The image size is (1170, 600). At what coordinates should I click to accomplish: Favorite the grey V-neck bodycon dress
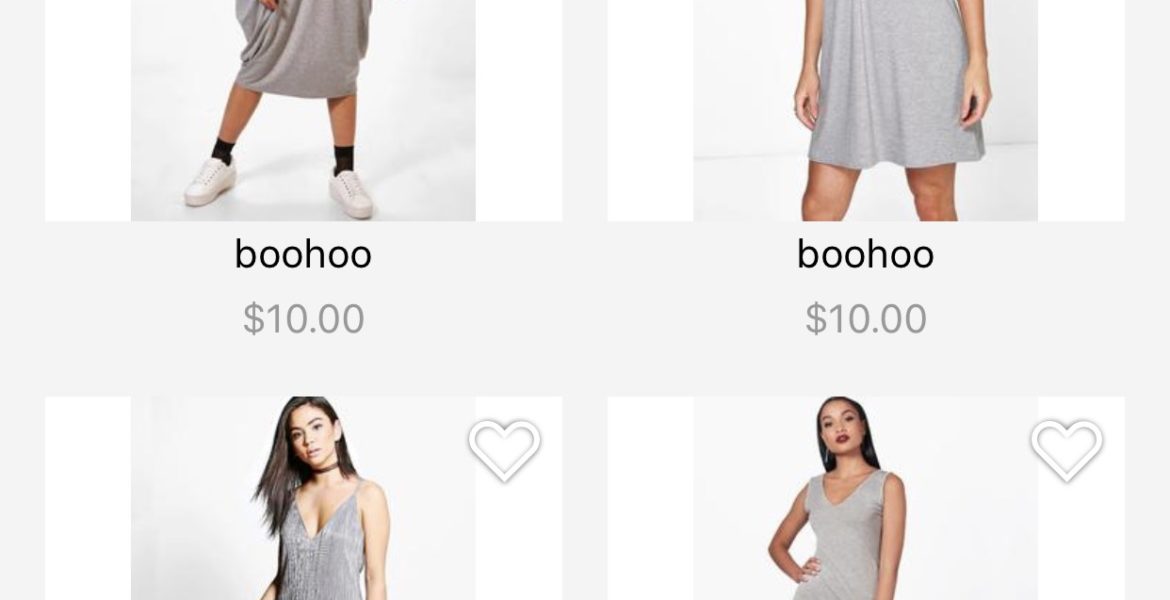click(x=1066, y=449)
